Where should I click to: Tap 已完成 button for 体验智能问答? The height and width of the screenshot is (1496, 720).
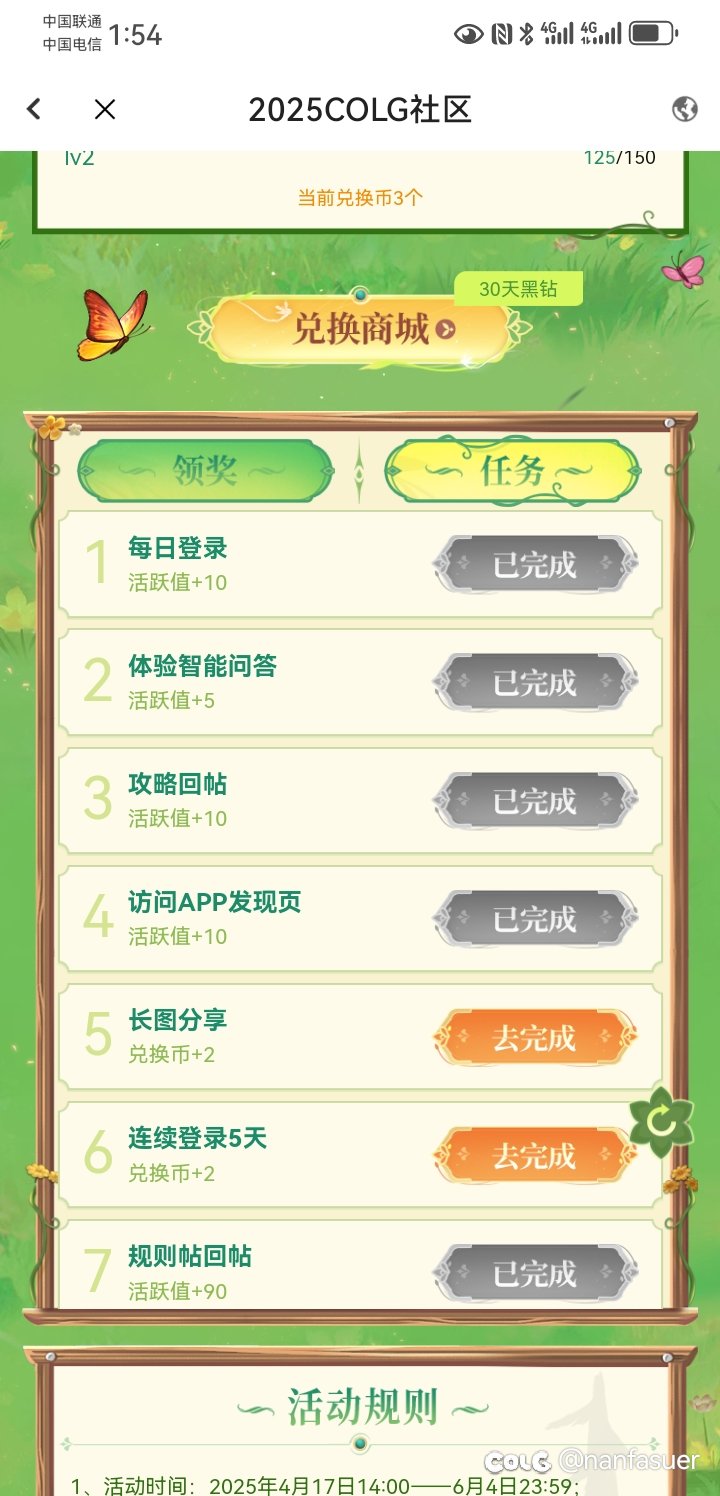pyautogui.click(x=535, y=683)
